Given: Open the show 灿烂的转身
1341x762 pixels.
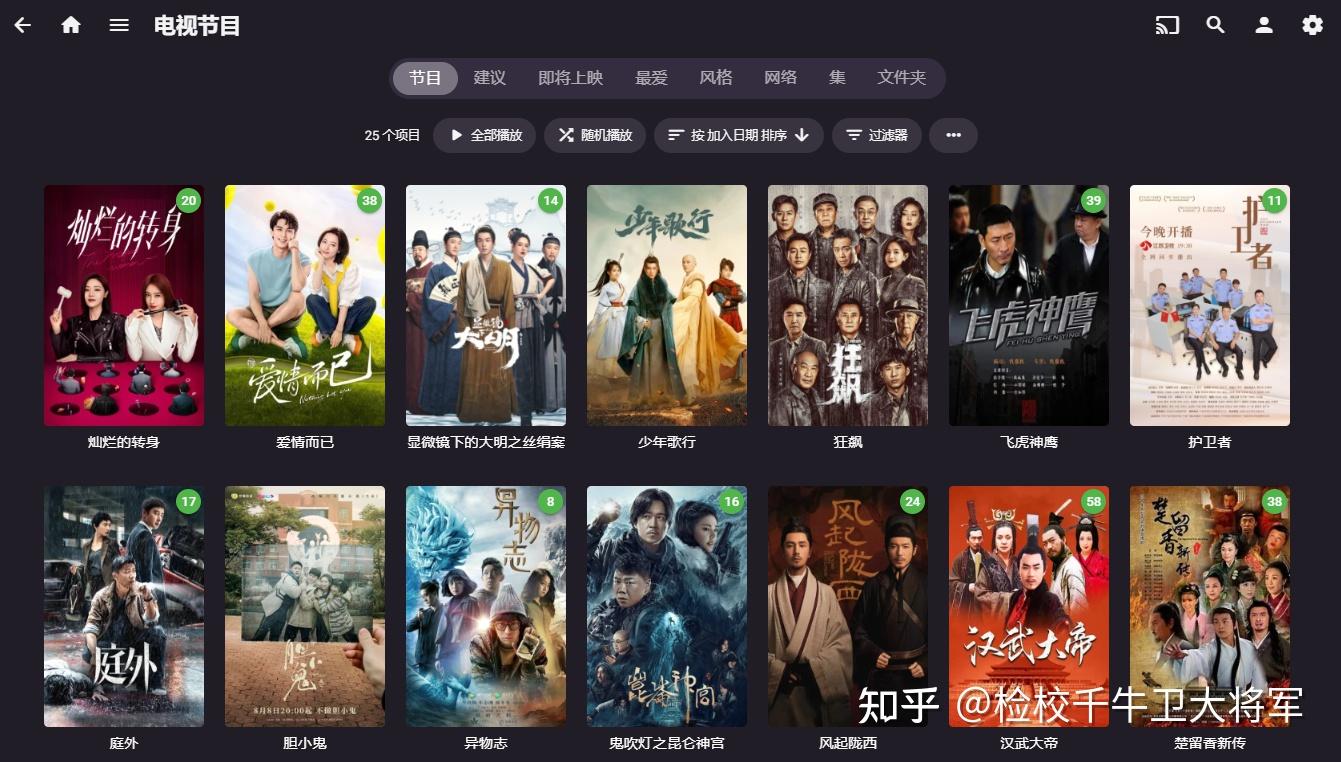Looking at the screenshot, I should tap(124, 305).
